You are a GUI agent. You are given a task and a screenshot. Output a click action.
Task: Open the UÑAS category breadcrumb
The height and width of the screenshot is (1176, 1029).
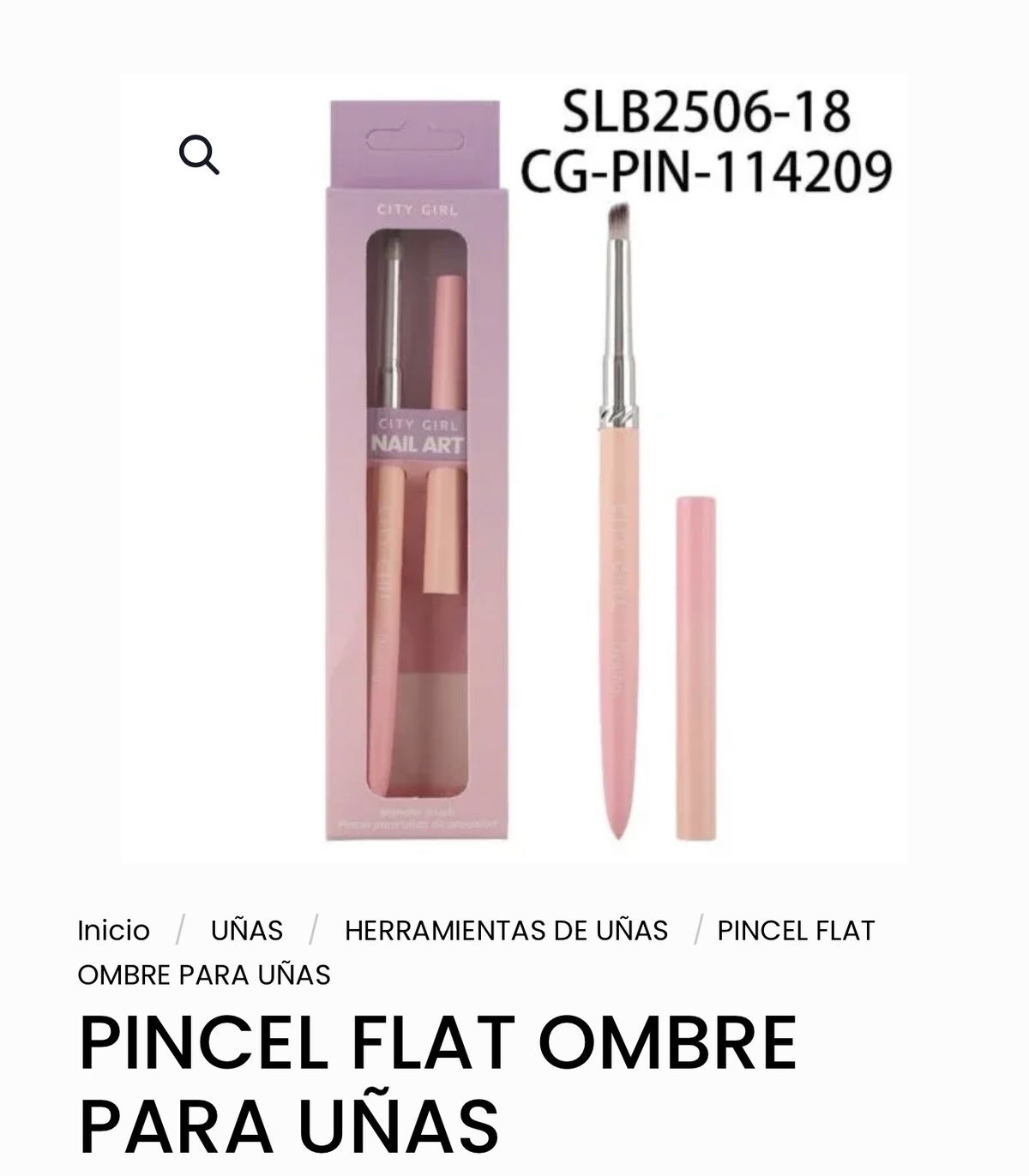click(x=247, y=930)
